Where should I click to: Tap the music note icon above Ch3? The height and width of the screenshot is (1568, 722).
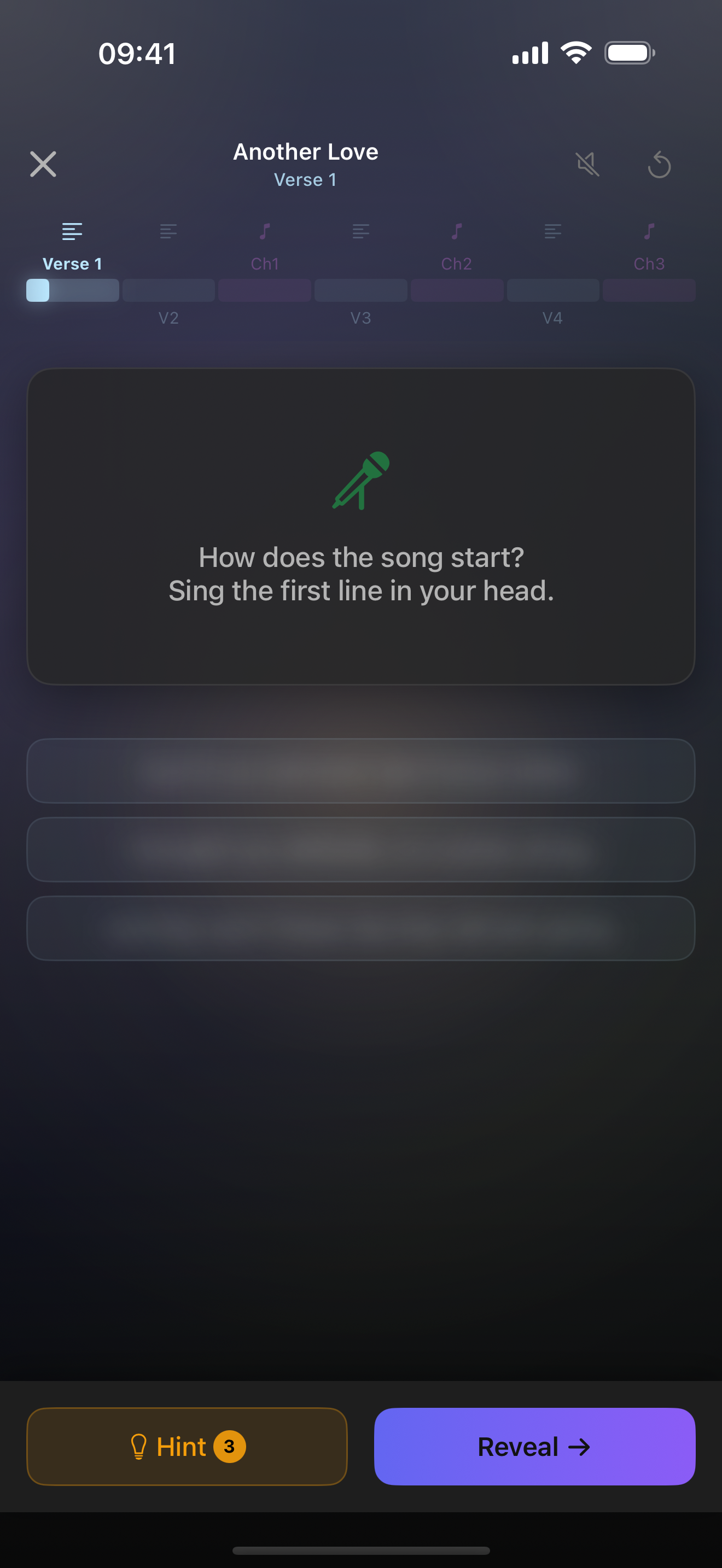pos(649,232)
